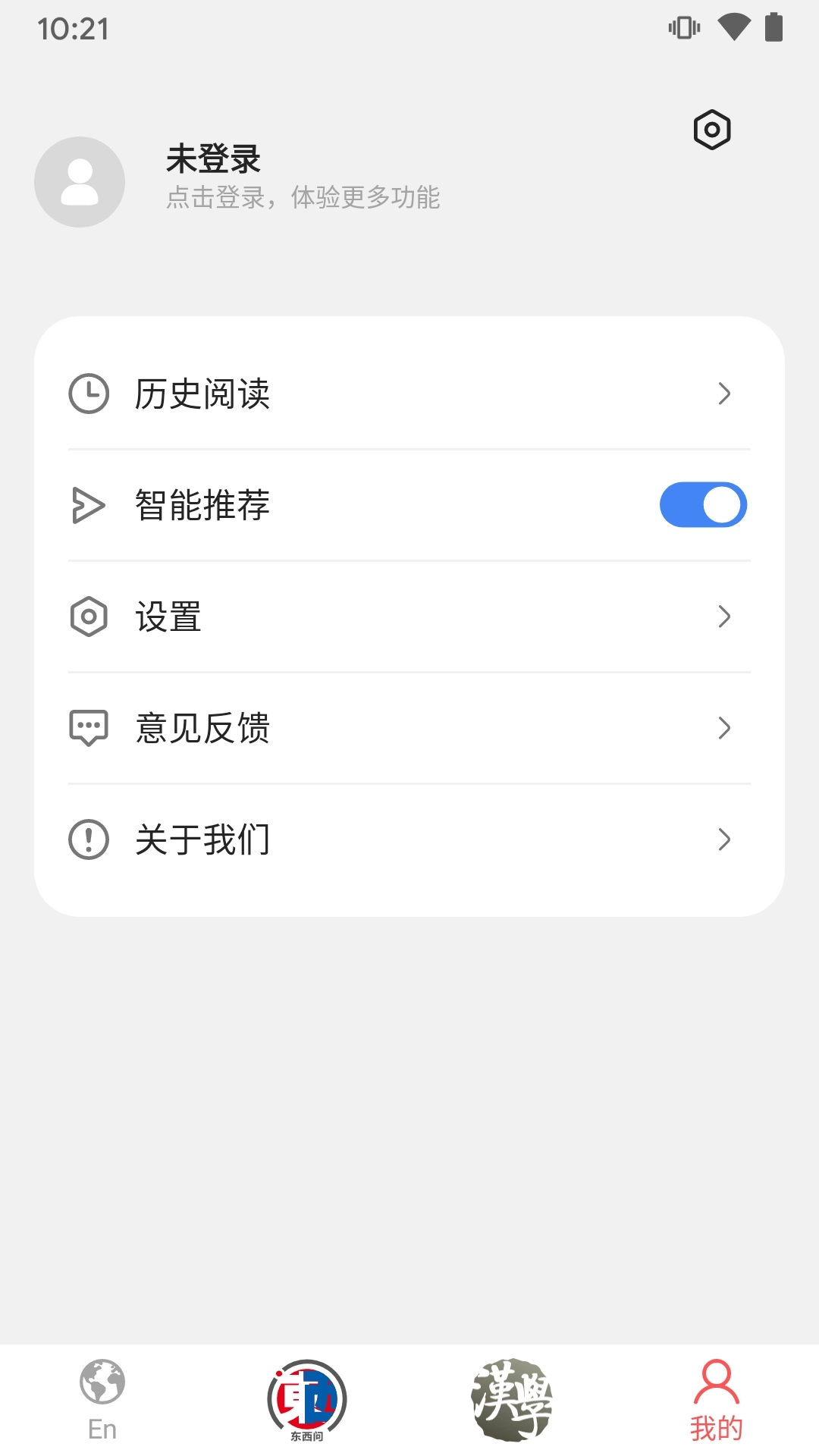This screenshot has height=1456, width=819.
Task: Open the 意见反馈 feedback chat icon
Action: (x=89, y=728)
